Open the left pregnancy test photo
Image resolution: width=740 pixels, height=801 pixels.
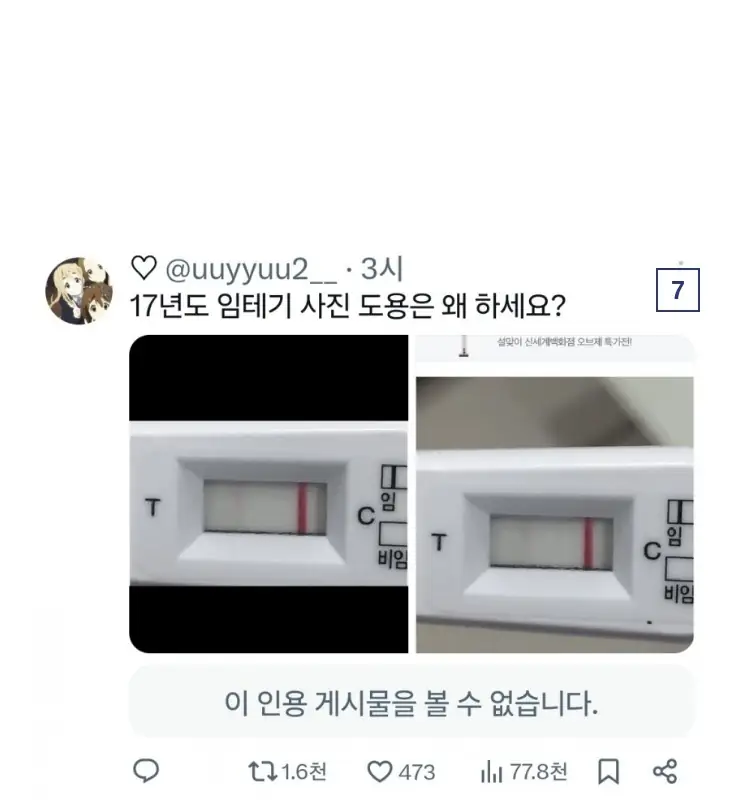click(268, 494)
